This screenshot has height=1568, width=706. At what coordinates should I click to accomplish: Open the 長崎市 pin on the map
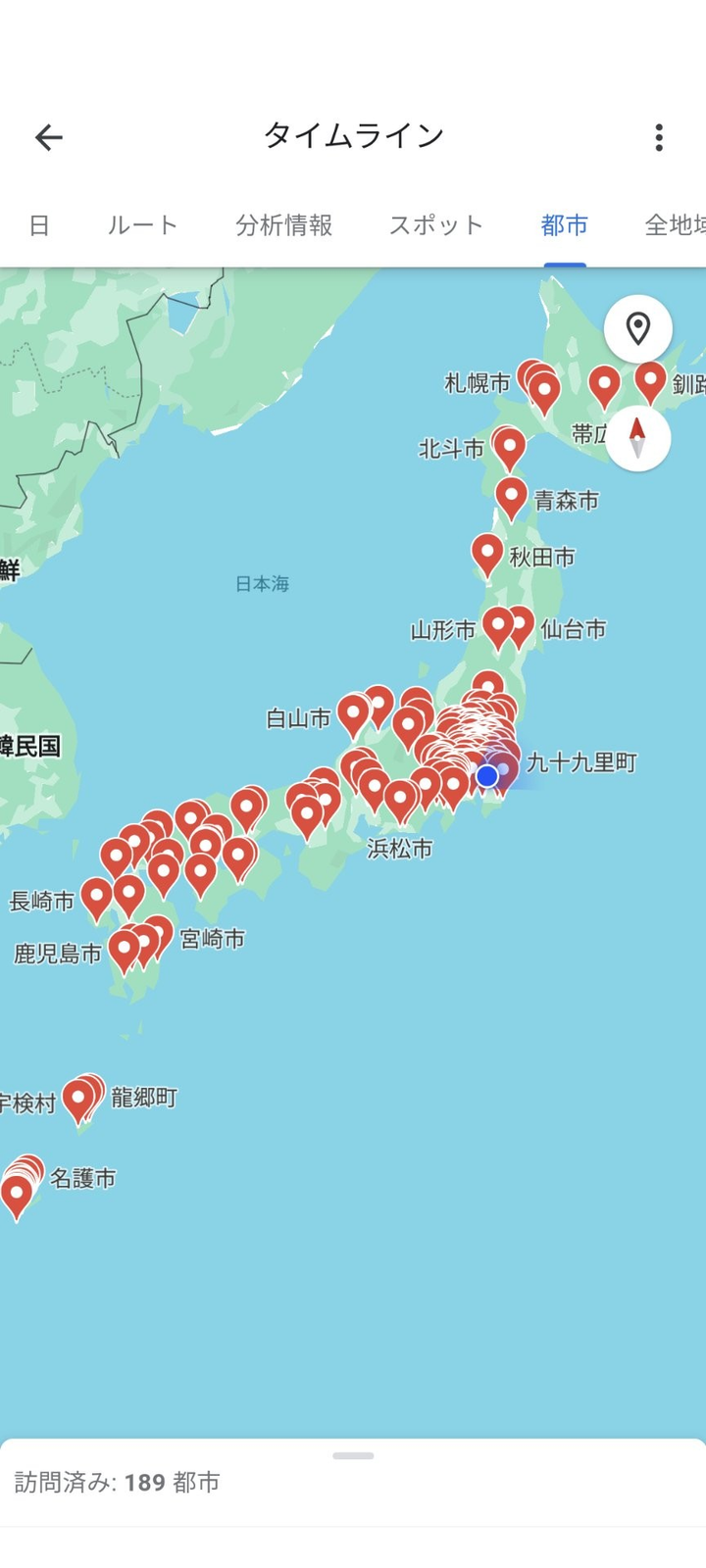(96, 897)
